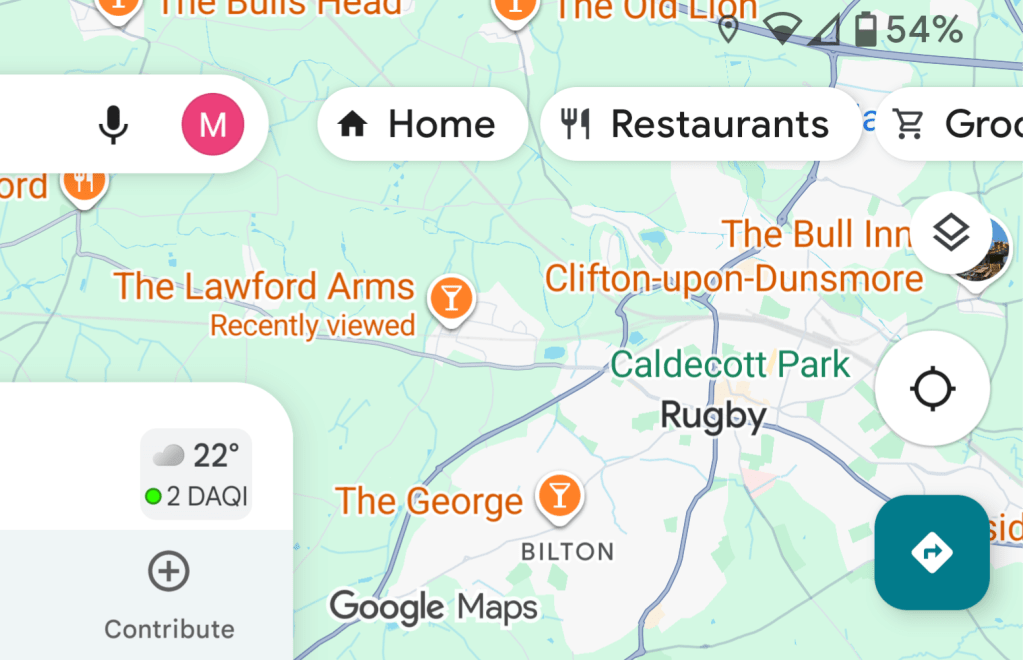Image resolution: width=1023 pixels, height=660 pixels.
Task: Center the map on my location
Action: (x=932, y=388)
